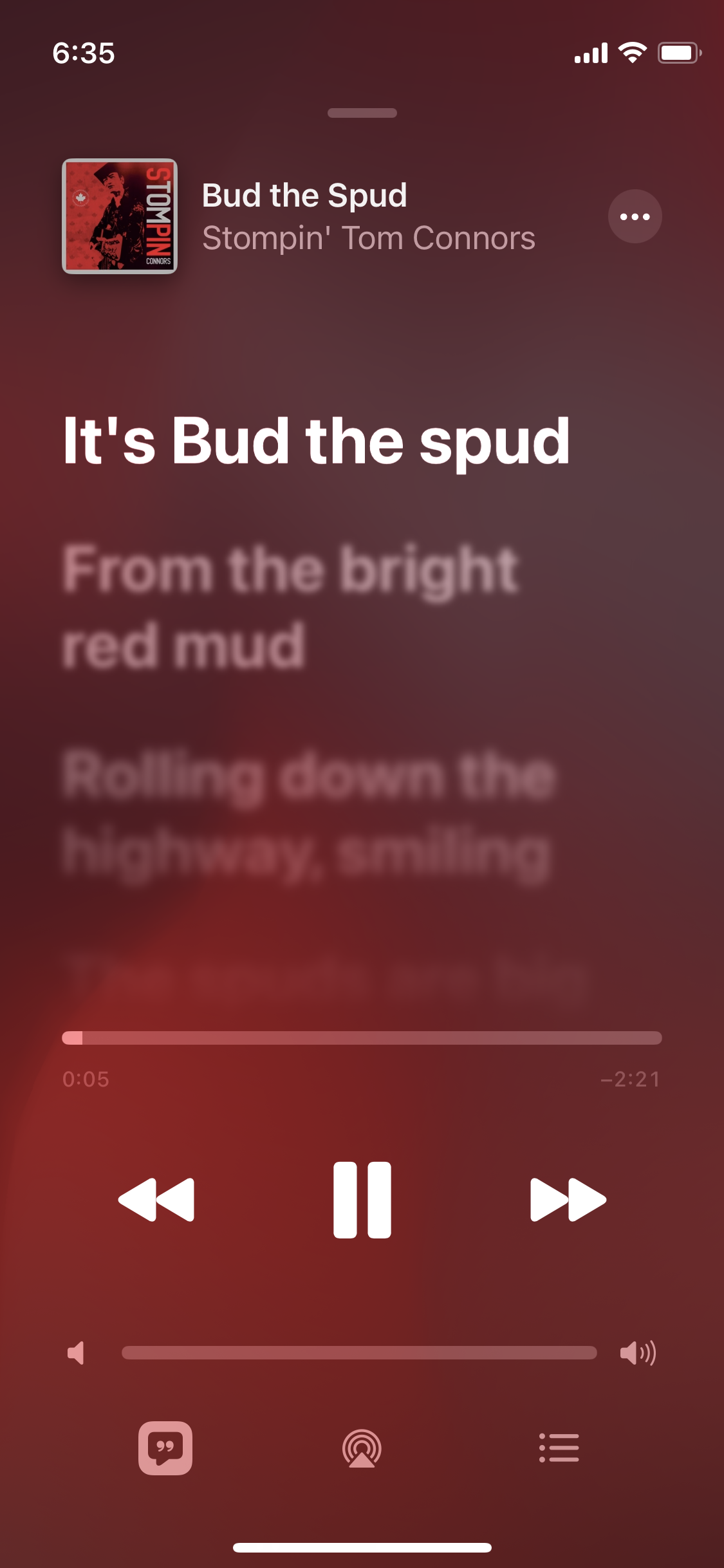Viewport: 724px width, 1568px height.
Task: Tap the Bud the Spud album artwork
Action: [120, 216]
